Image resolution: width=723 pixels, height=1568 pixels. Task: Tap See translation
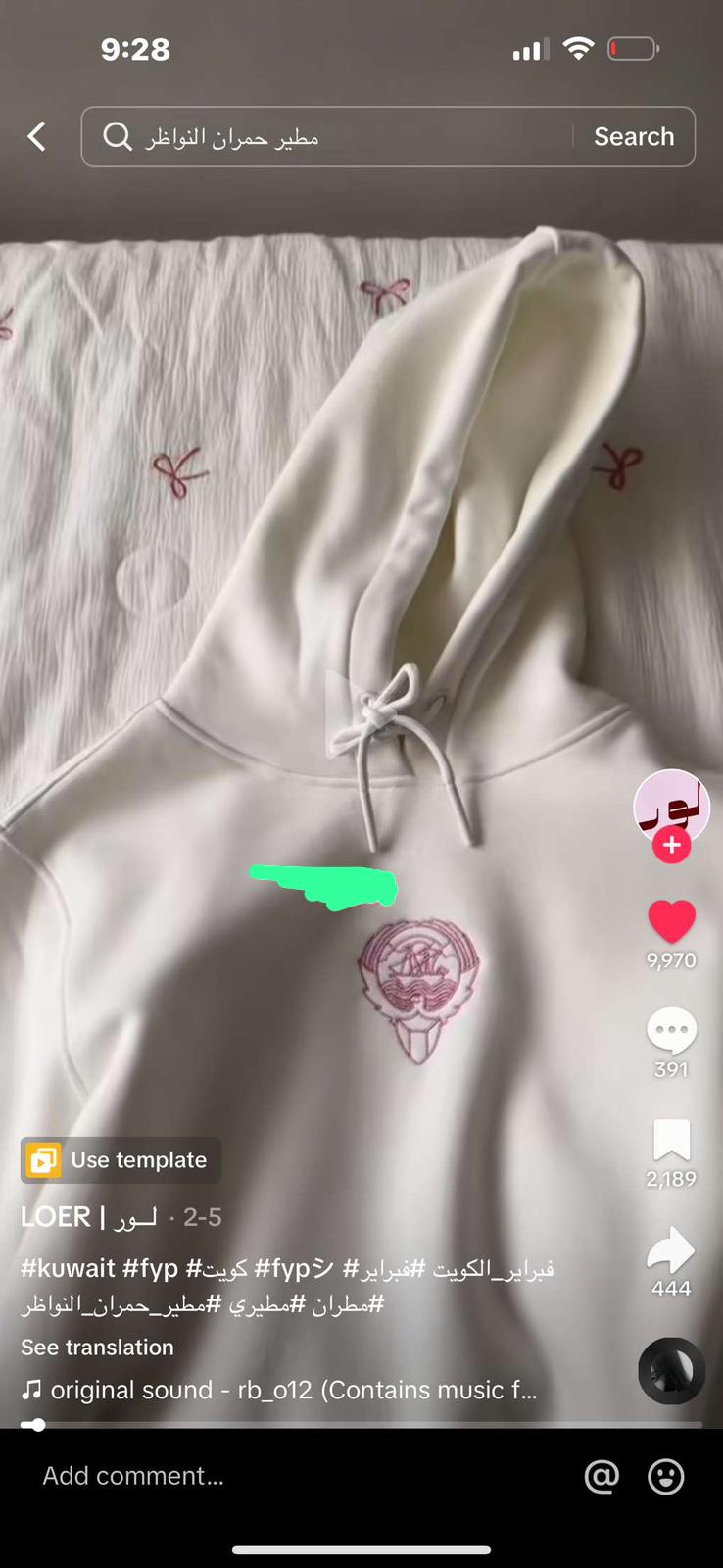tap(98, 1347)
